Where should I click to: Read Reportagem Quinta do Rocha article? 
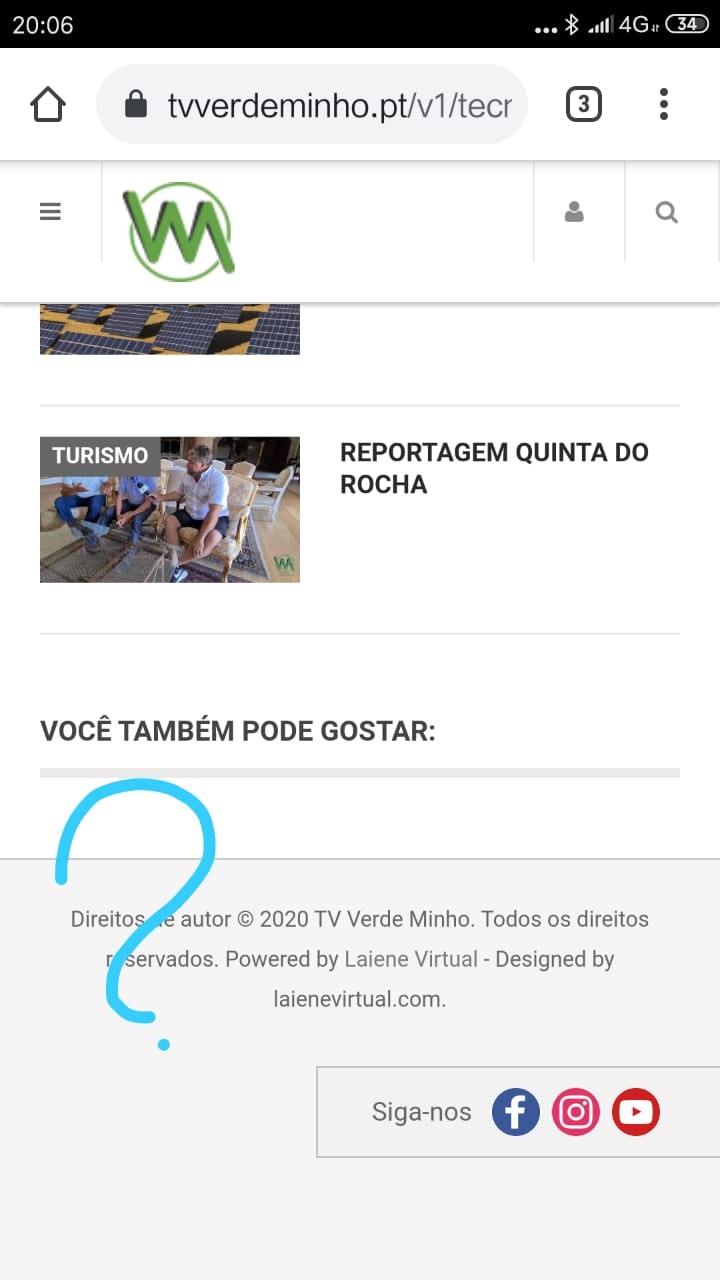coord(494,468)
